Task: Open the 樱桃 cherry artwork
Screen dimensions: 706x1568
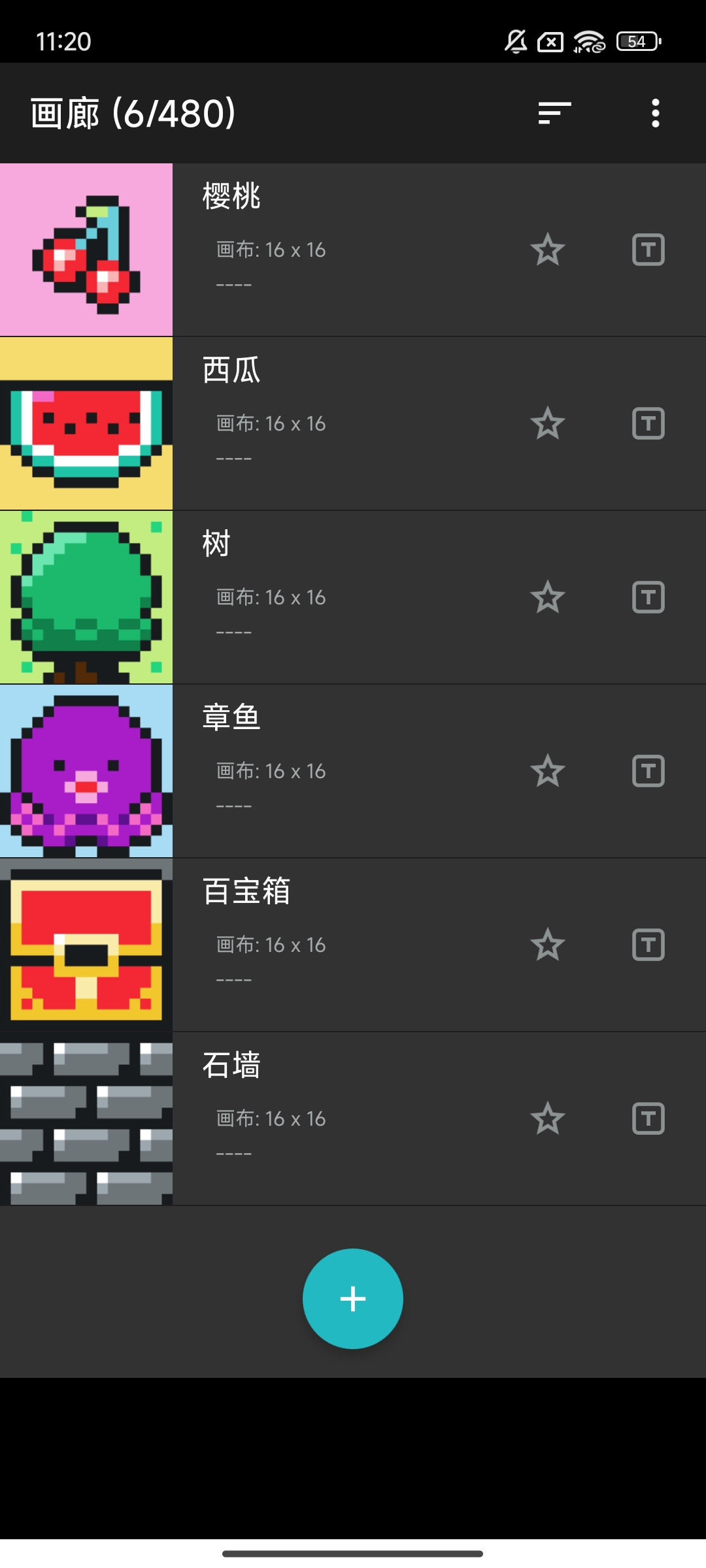Action: (86, 250)
